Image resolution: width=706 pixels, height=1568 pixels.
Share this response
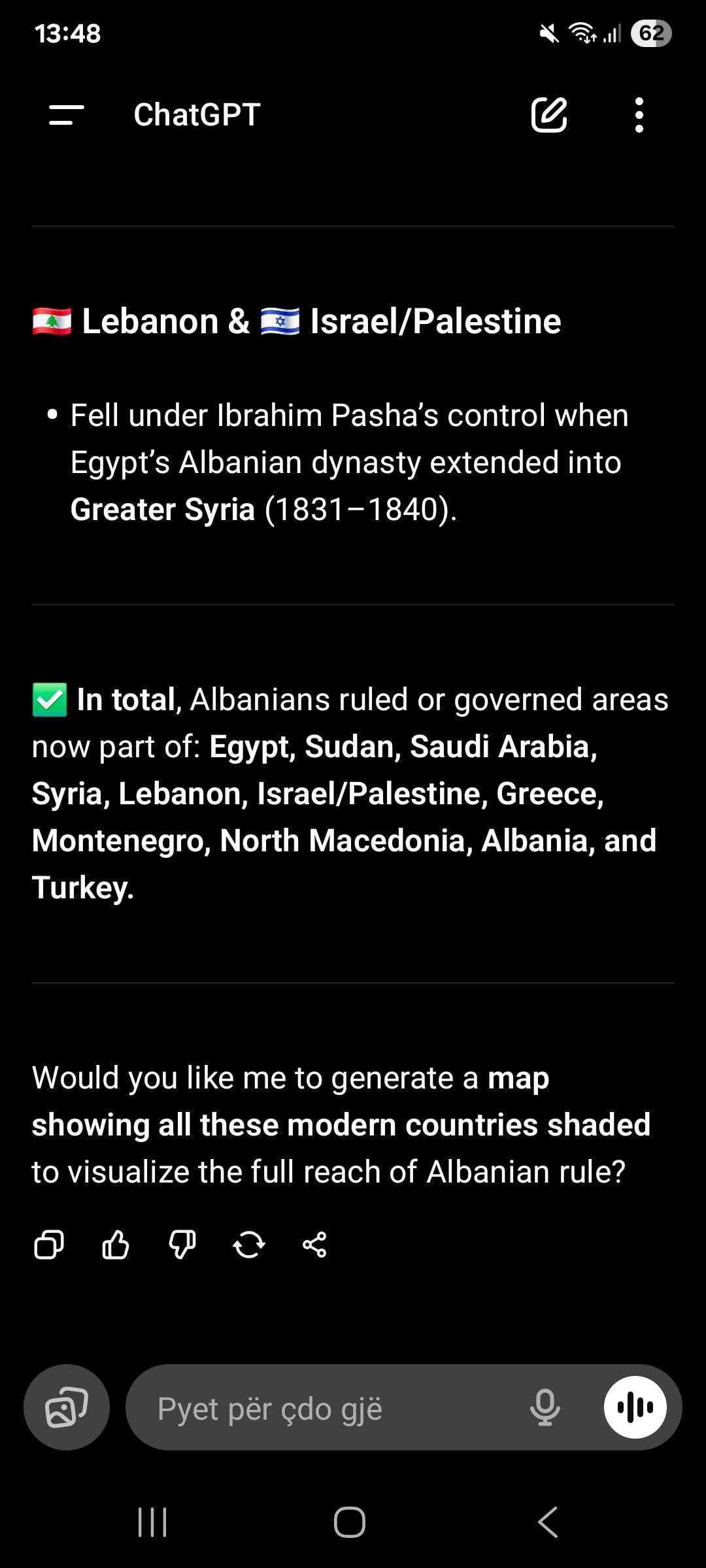coord(315,1245)
